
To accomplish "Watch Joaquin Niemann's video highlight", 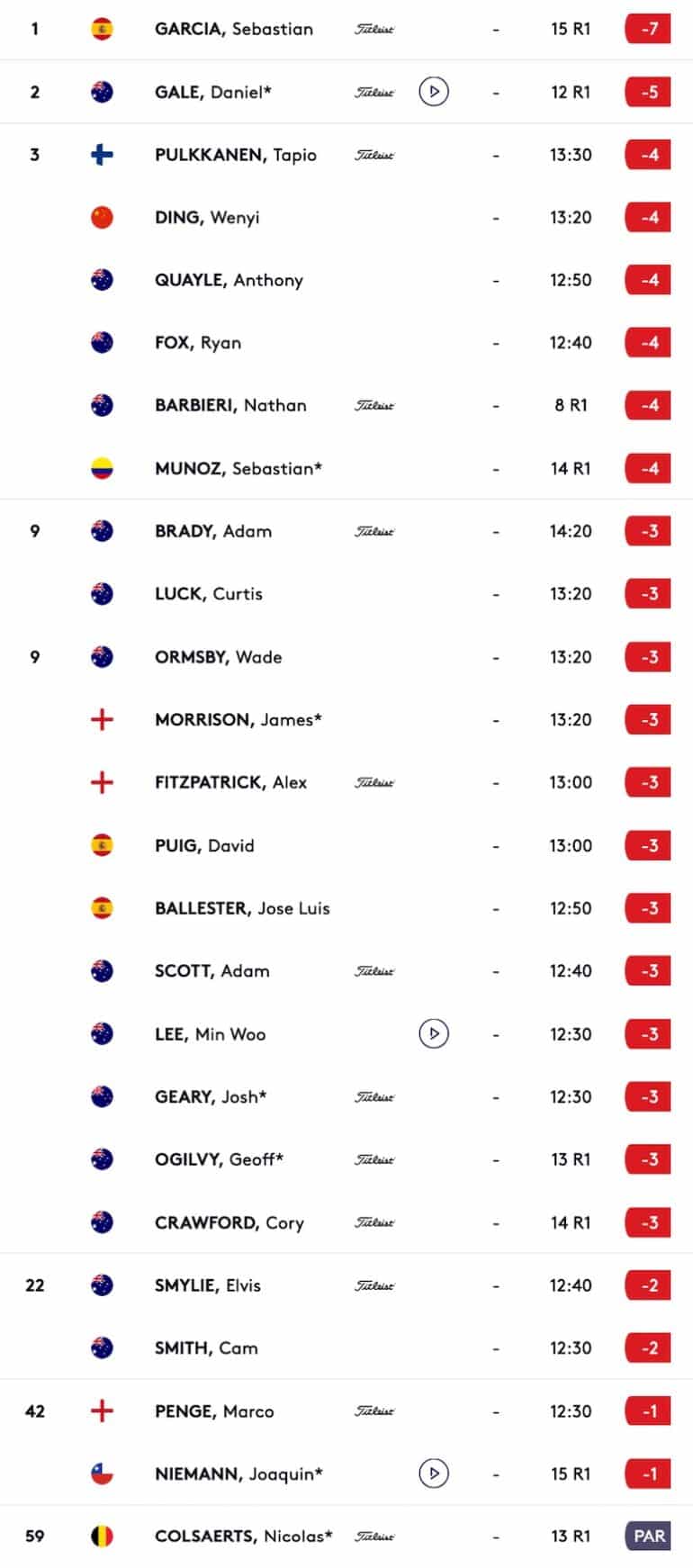I will click(x=434, y=1473).
